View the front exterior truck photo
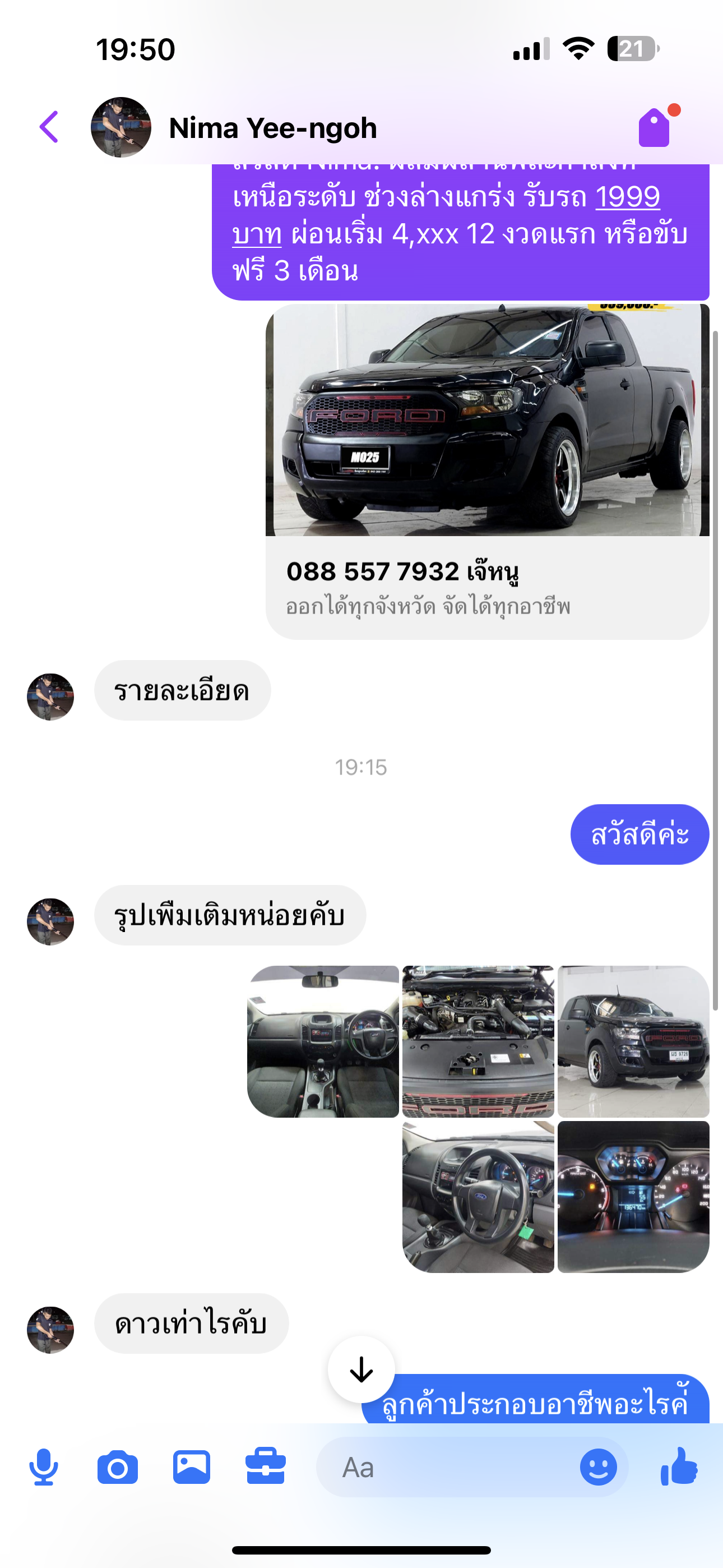This screenshot has width=723, height=1568. click(x=633, y=1041)
